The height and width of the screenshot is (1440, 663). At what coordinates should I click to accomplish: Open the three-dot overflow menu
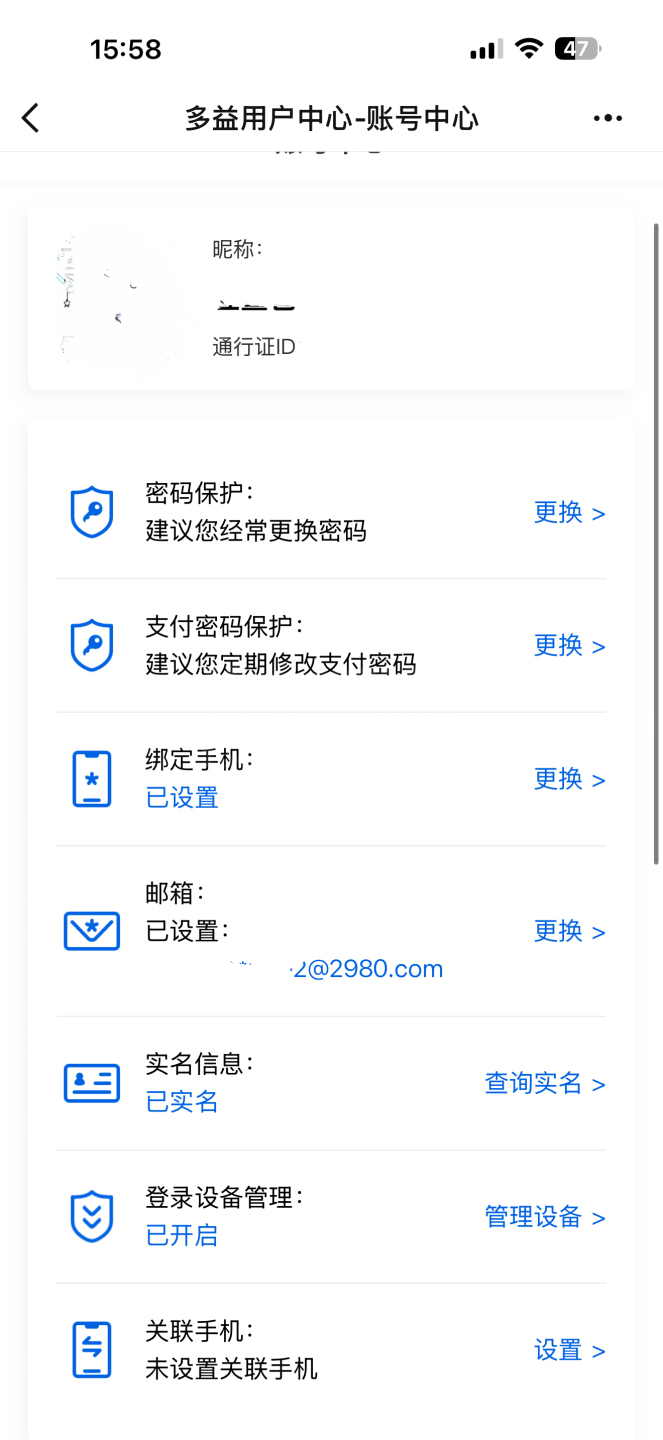(x=607, y=118)
